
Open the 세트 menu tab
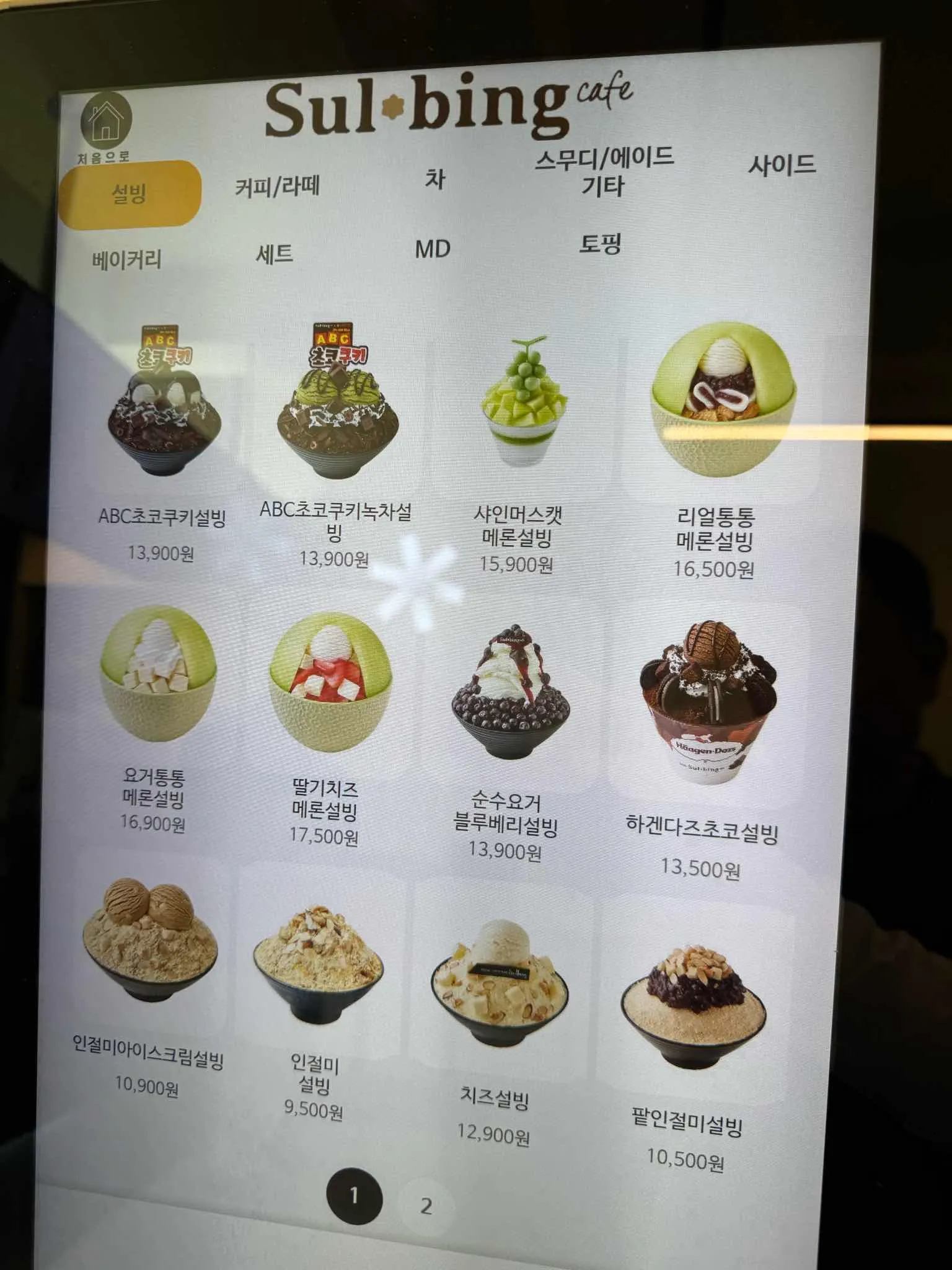tap(275, 250)
